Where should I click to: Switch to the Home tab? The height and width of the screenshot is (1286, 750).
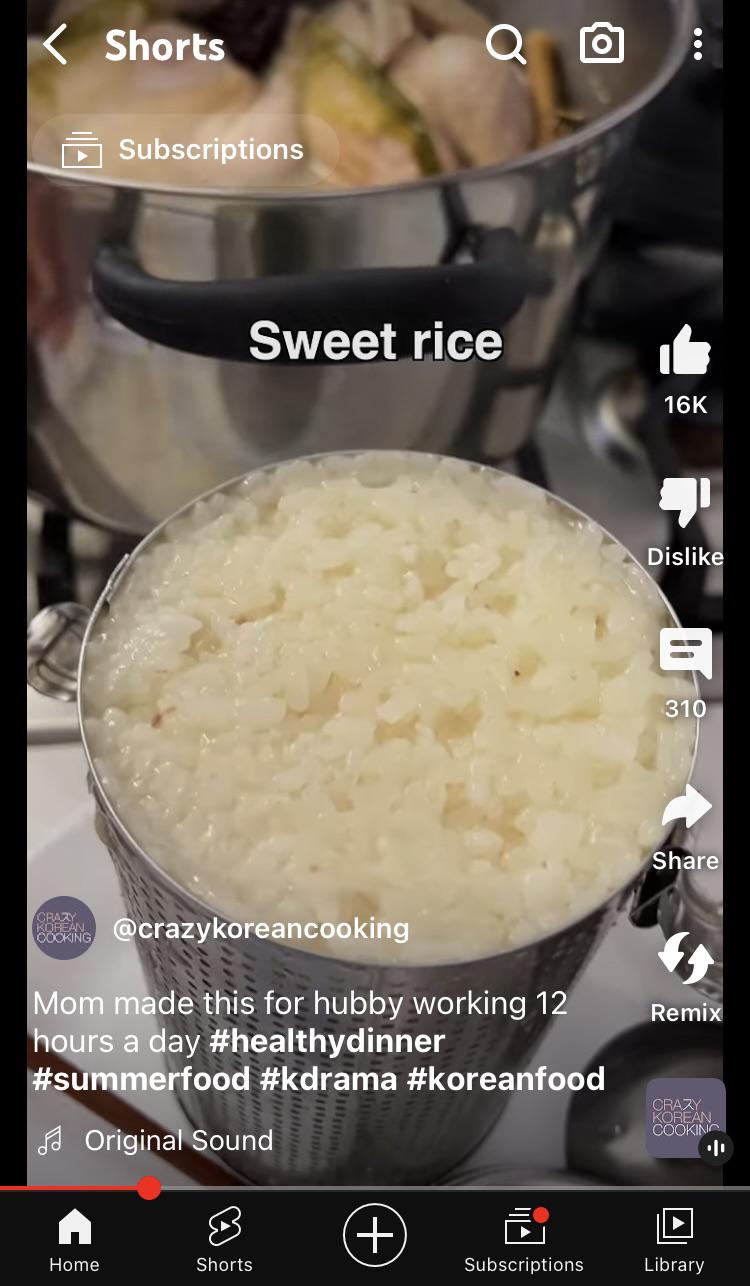click(74, 1240)
